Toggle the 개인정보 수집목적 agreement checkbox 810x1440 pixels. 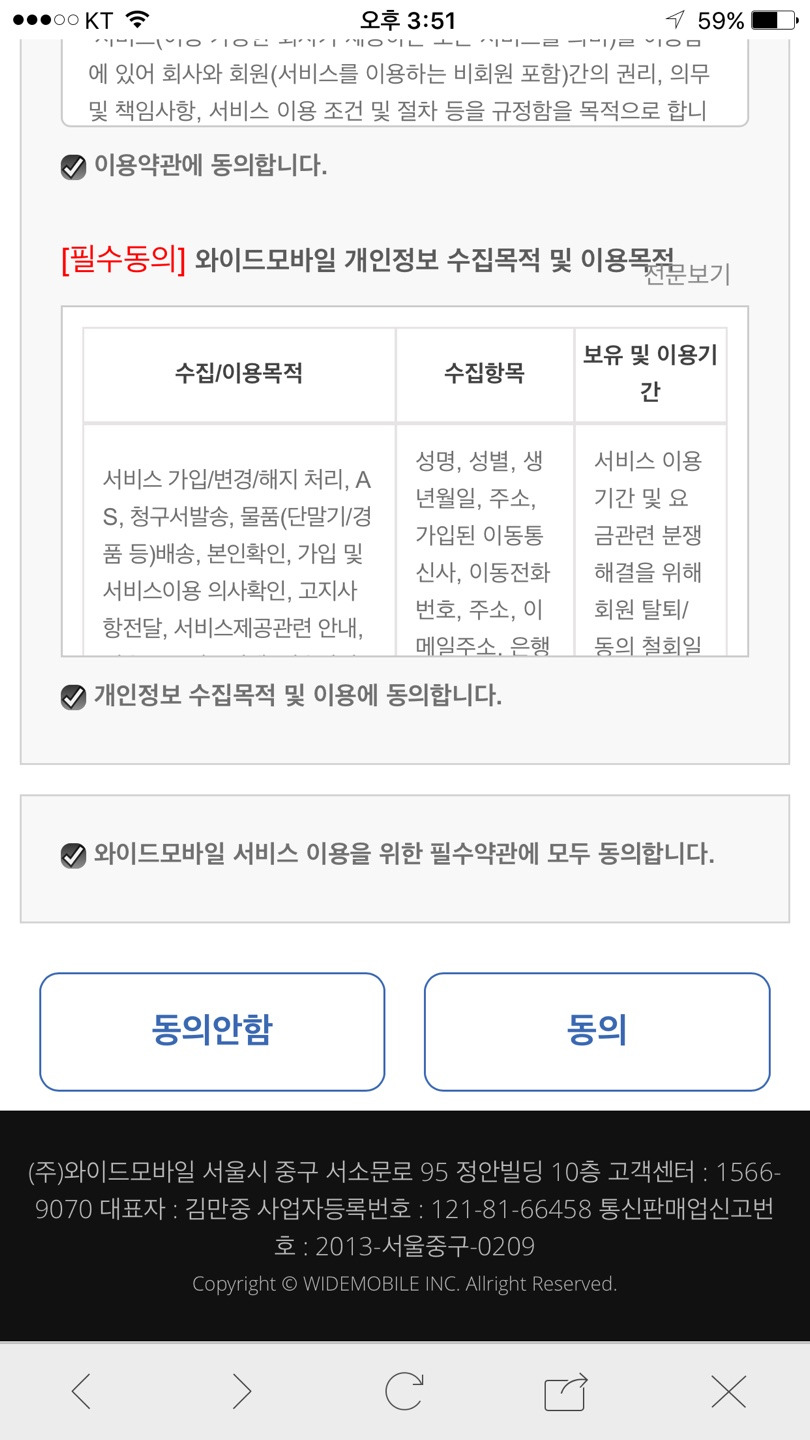tap(71, 697)
